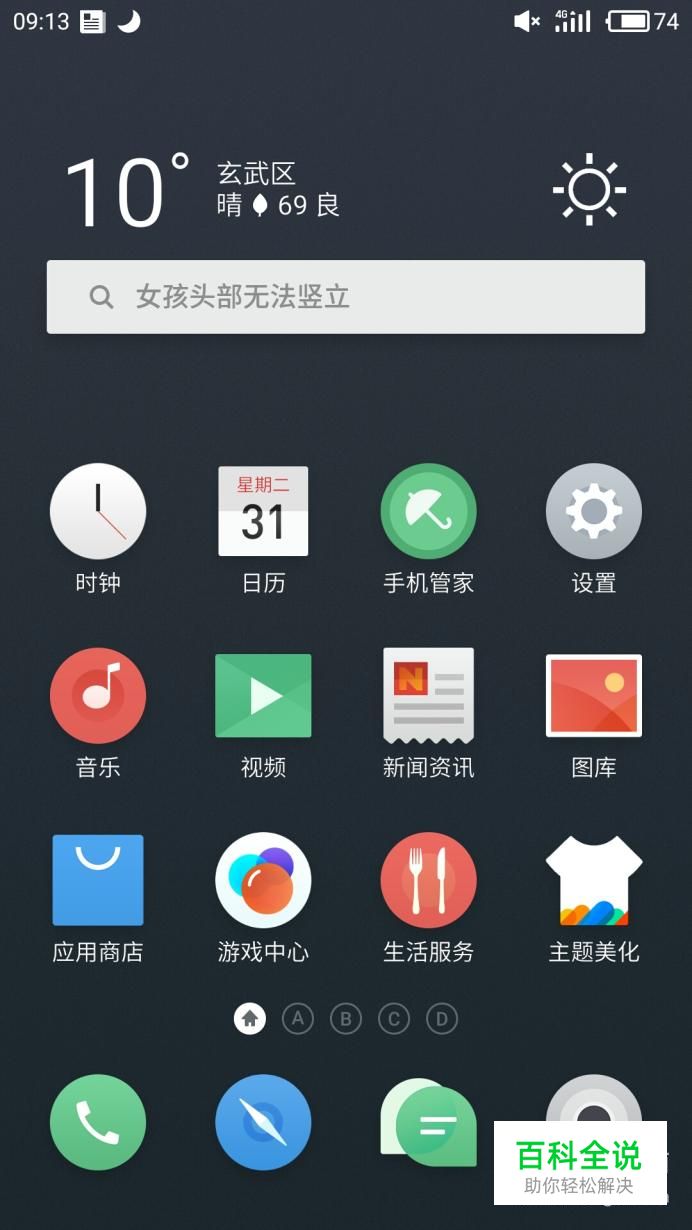Open the 视频 video app
Viewport: 692px width, 1230px height.
tap(263, 696)
